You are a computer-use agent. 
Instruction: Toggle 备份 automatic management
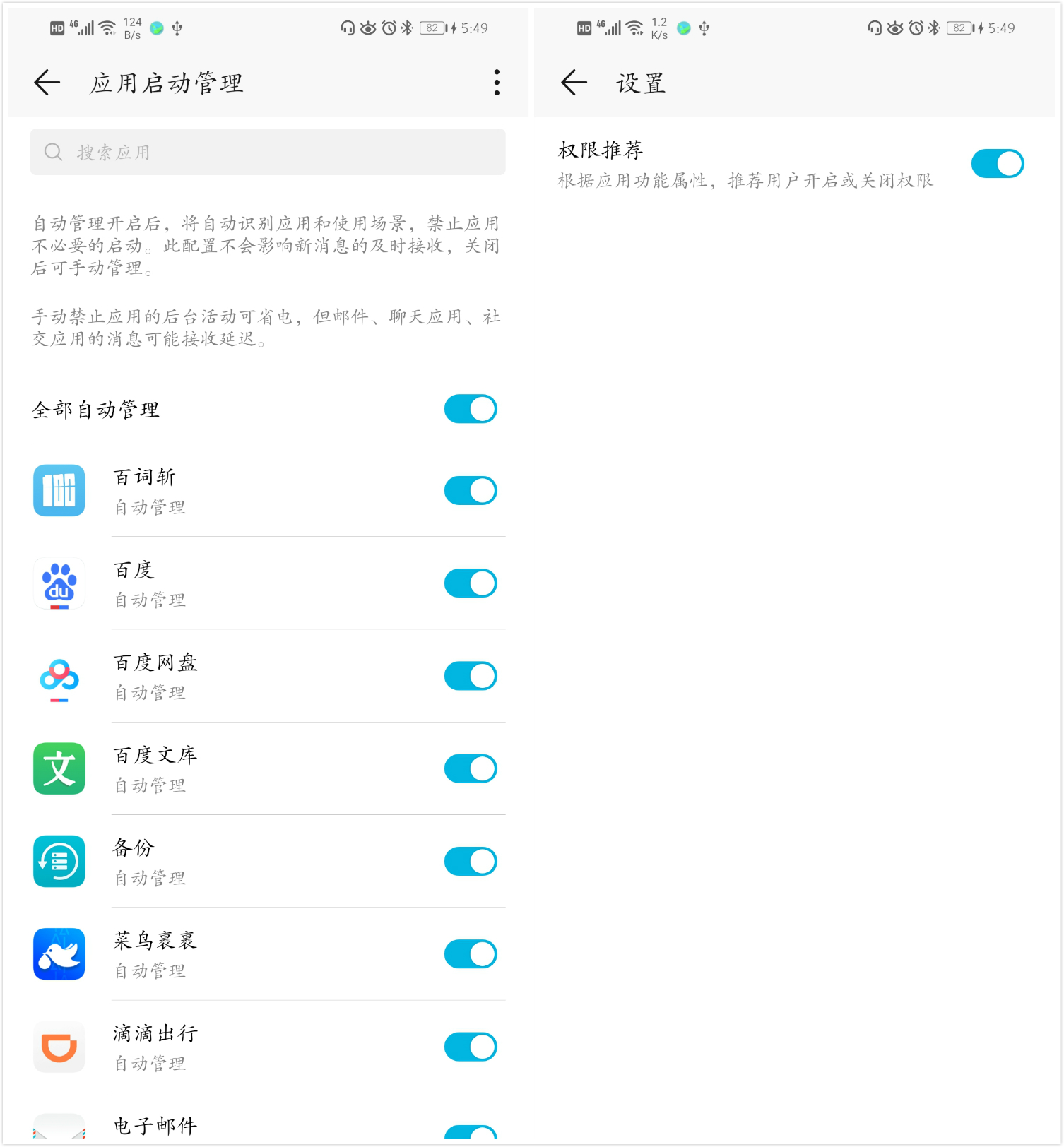pyautogui.click(x=470, y=861)
